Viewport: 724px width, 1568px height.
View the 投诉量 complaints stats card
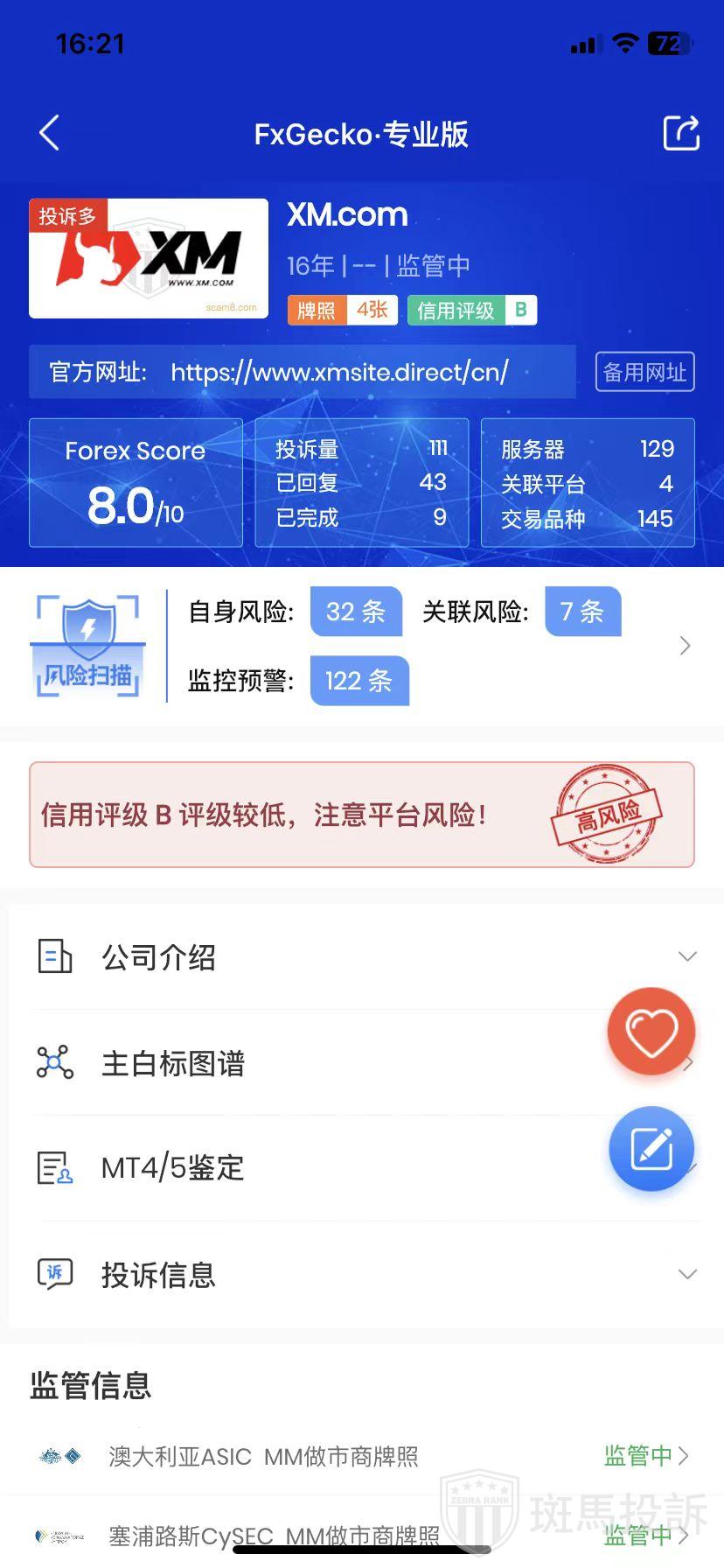coord(361,483)
